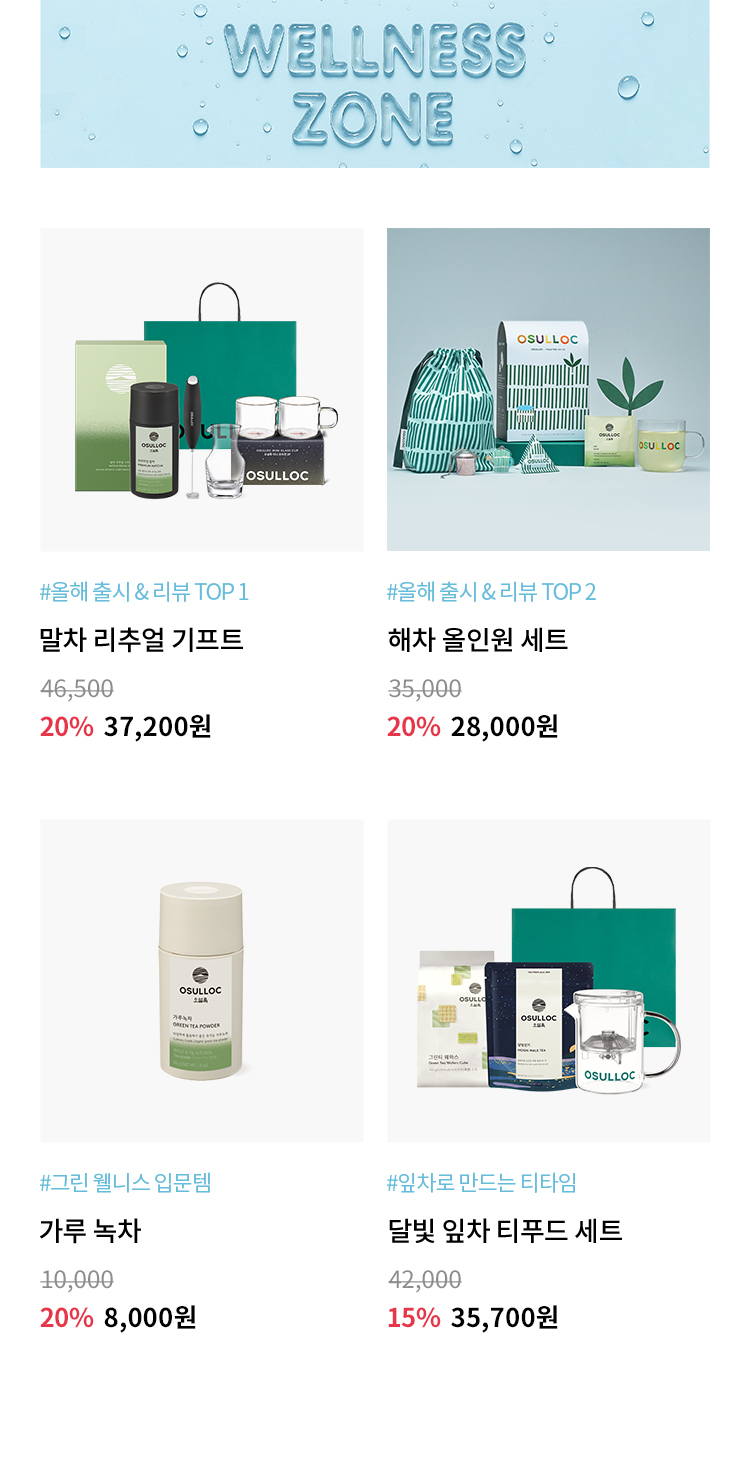750x1462 pixels.
Task: View the 해차 올인원 세트 product
Action: pyautogui.click(x=548, y=390)
